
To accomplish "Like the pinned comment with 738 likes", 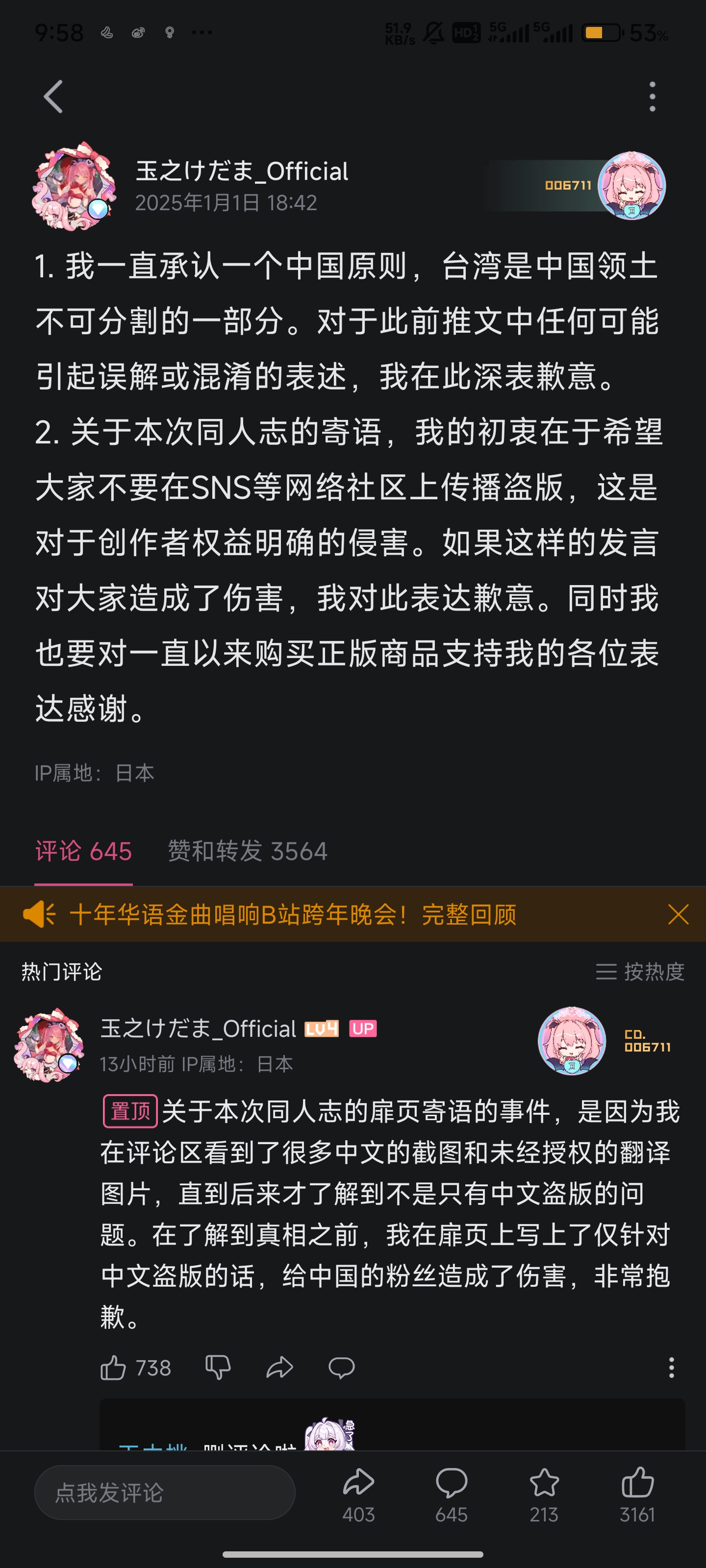I will (113, 1368).
